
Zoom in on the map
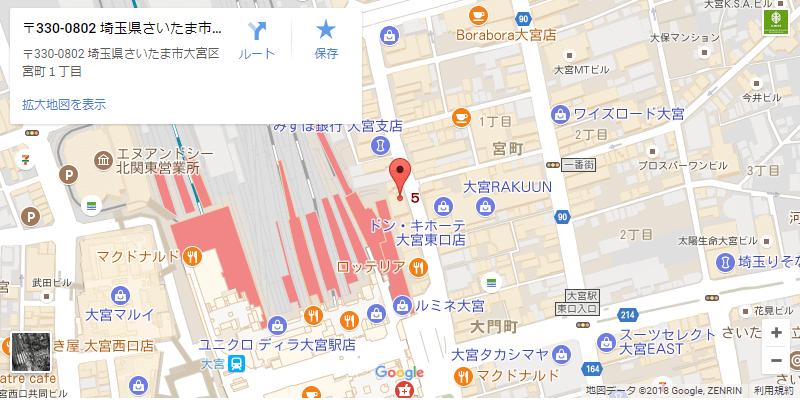tap(776, 333)
